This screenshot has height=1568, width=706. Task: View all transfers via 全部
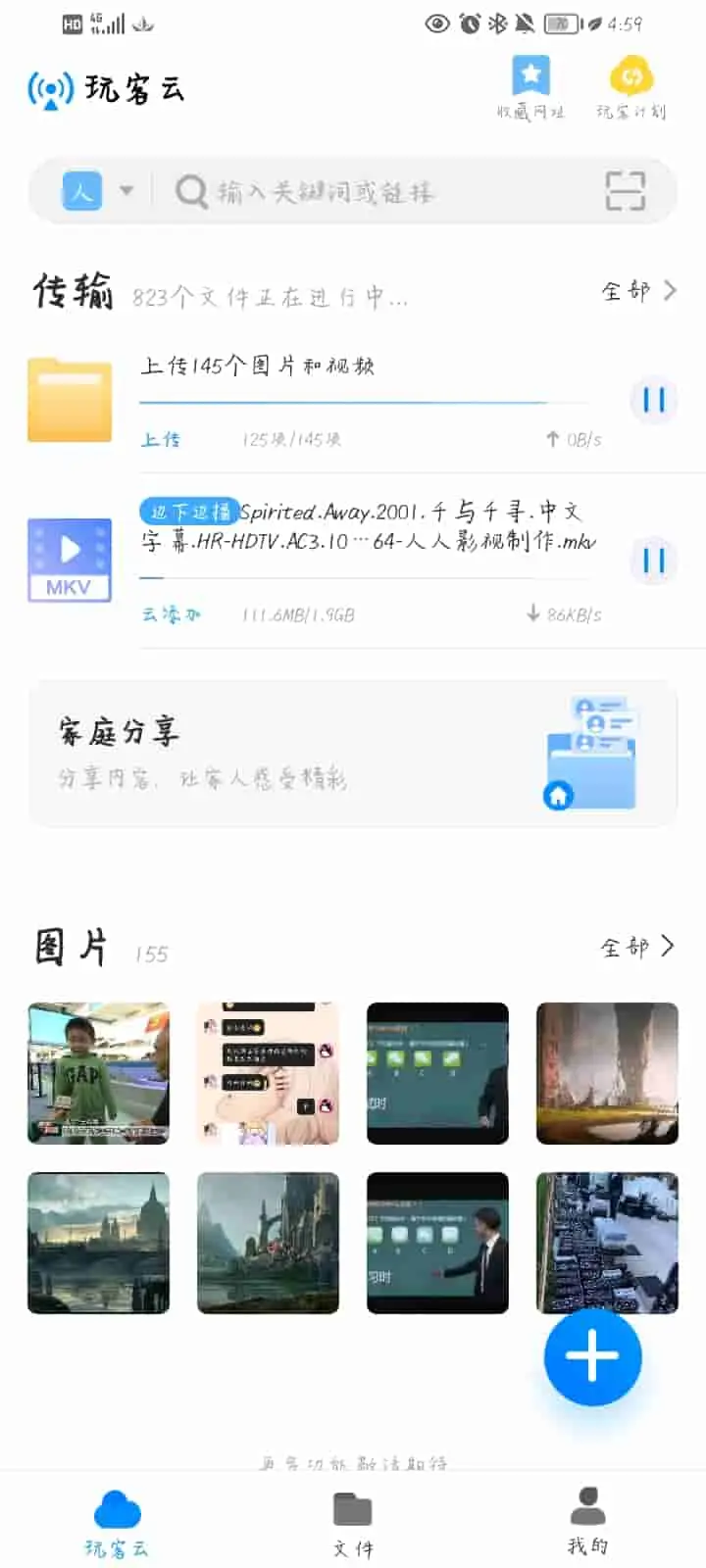[x=638, y=291]
